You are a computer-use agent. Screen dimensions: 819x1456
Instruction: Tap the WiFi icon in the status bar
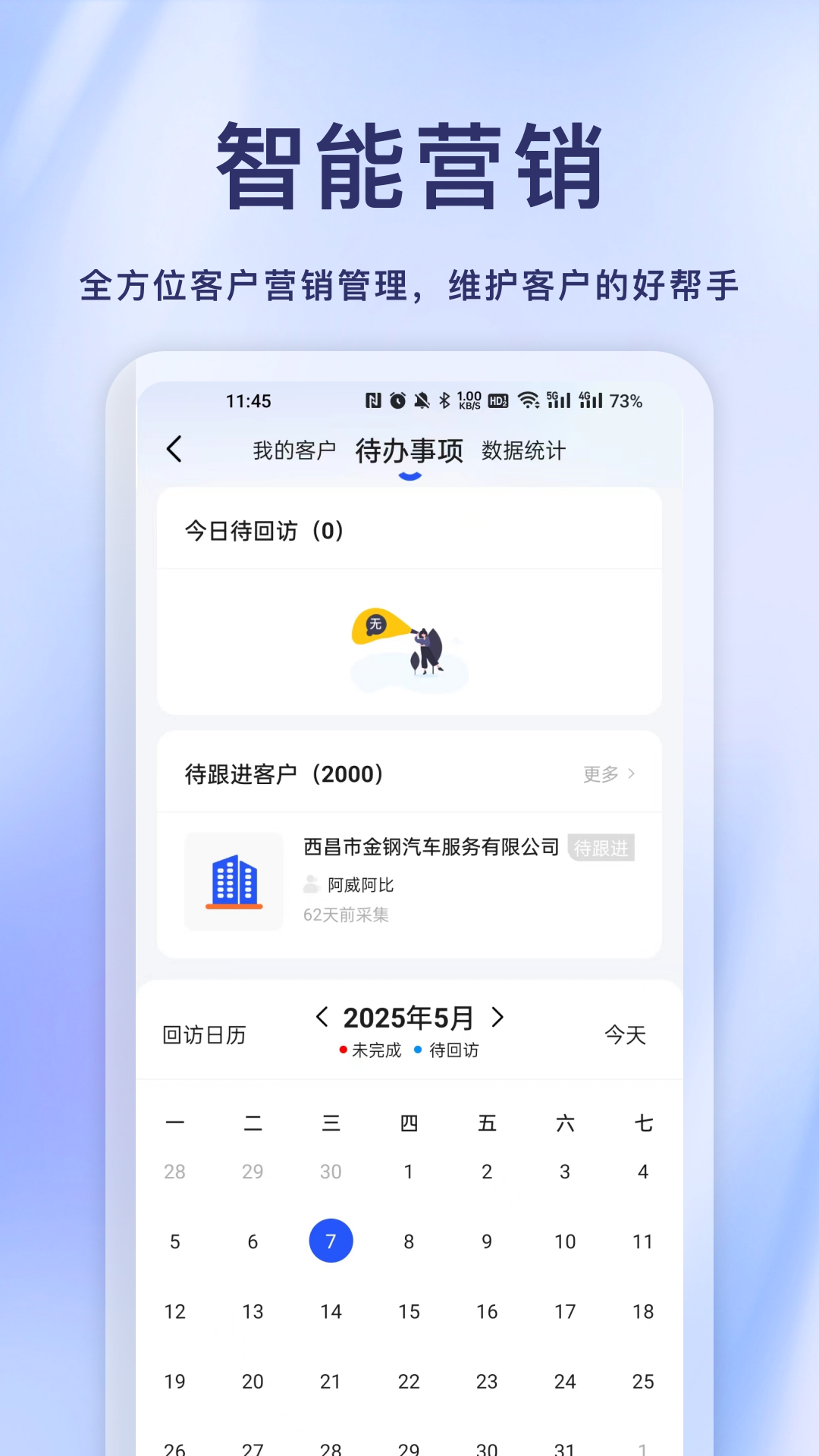528,400
